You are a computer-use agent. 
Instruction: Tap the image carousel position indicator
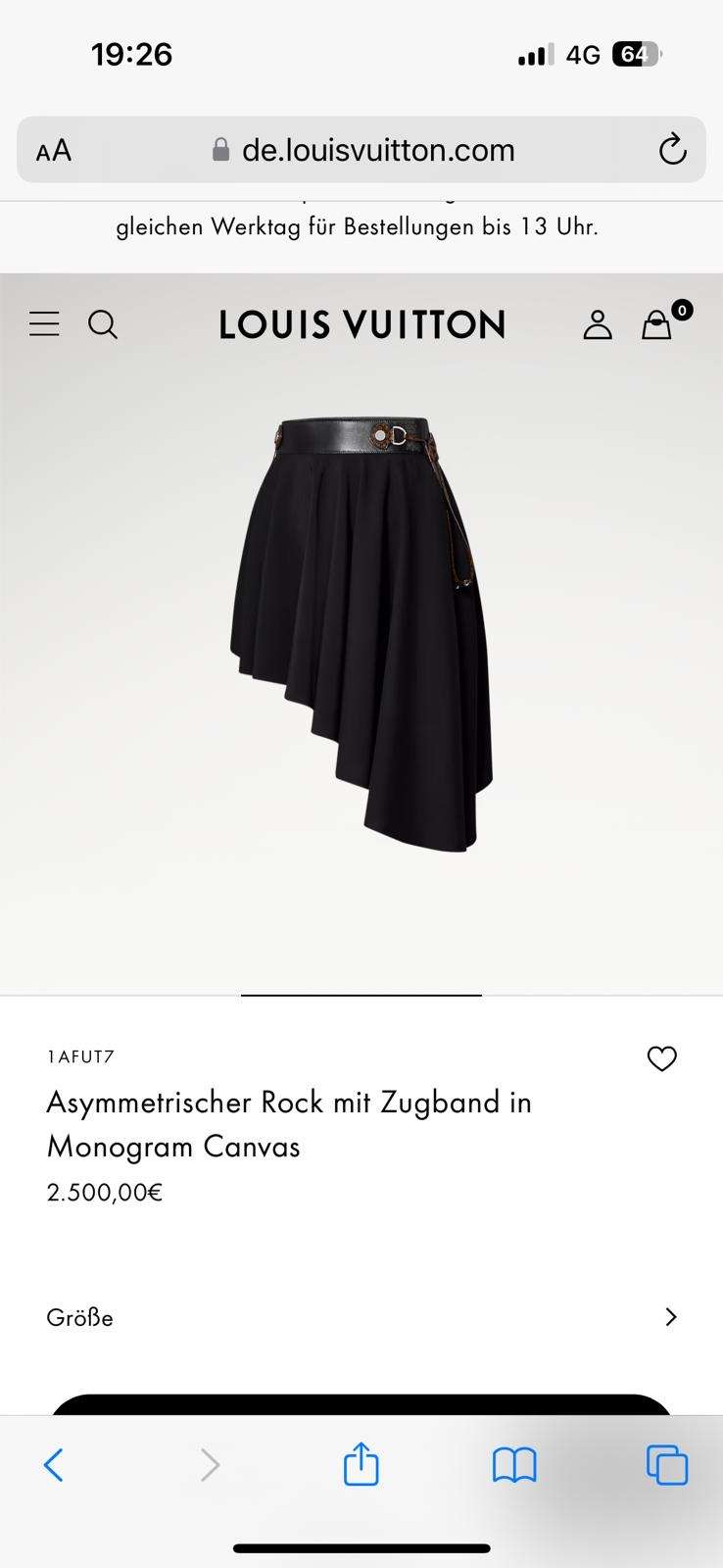tap(361, 994)
